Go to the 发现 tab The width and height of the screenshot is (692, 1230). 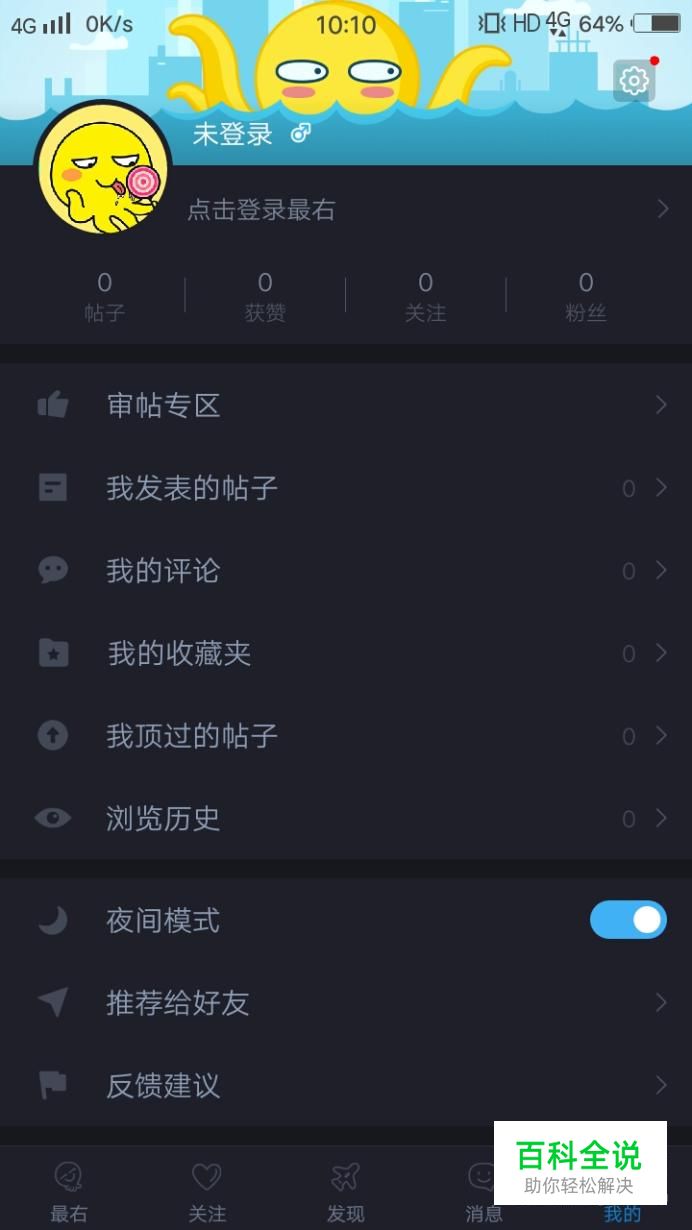[345, 1190]
